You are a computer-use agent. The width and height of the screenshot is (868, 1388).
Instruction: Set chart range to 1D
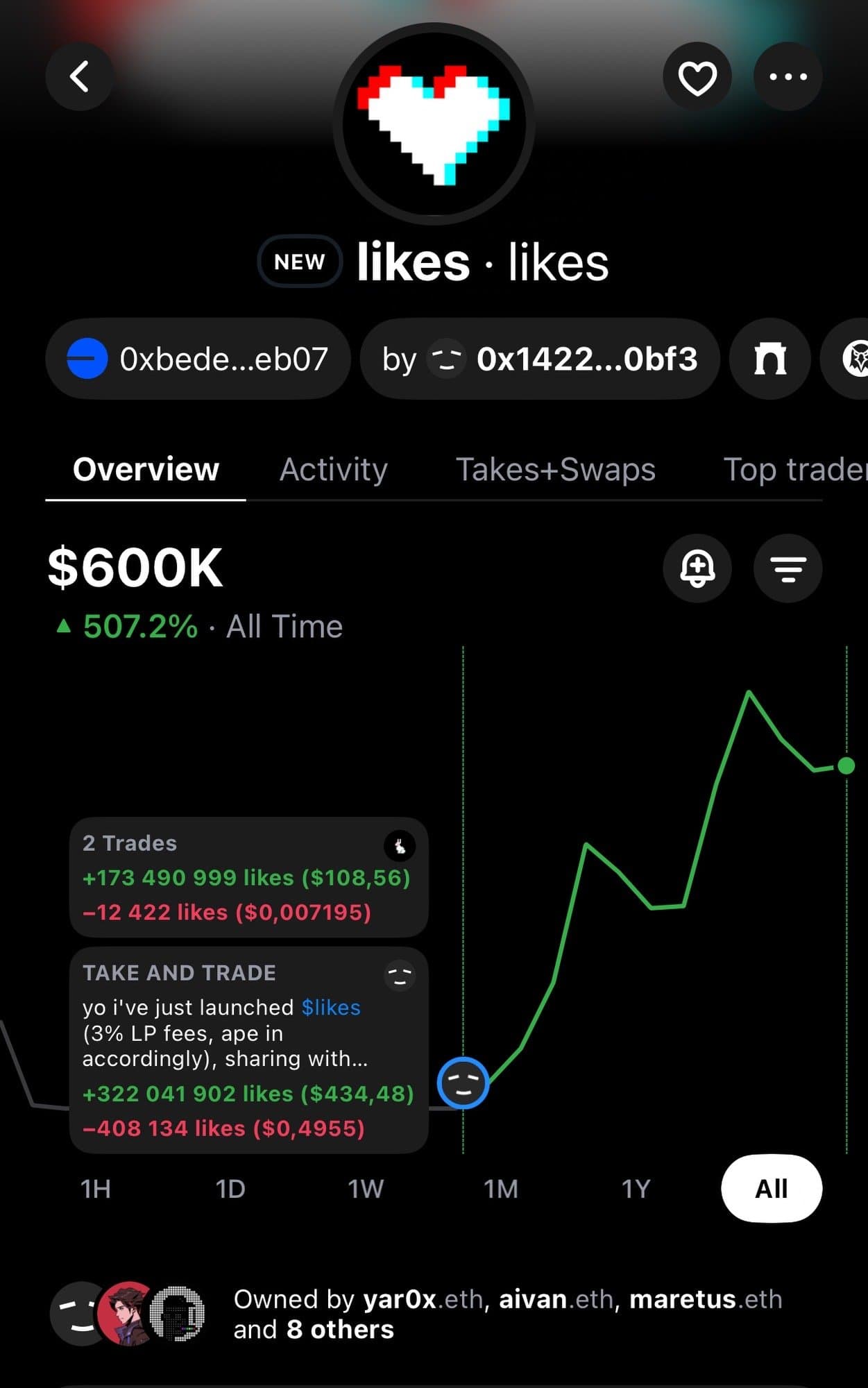click(x=230, y=1189)
